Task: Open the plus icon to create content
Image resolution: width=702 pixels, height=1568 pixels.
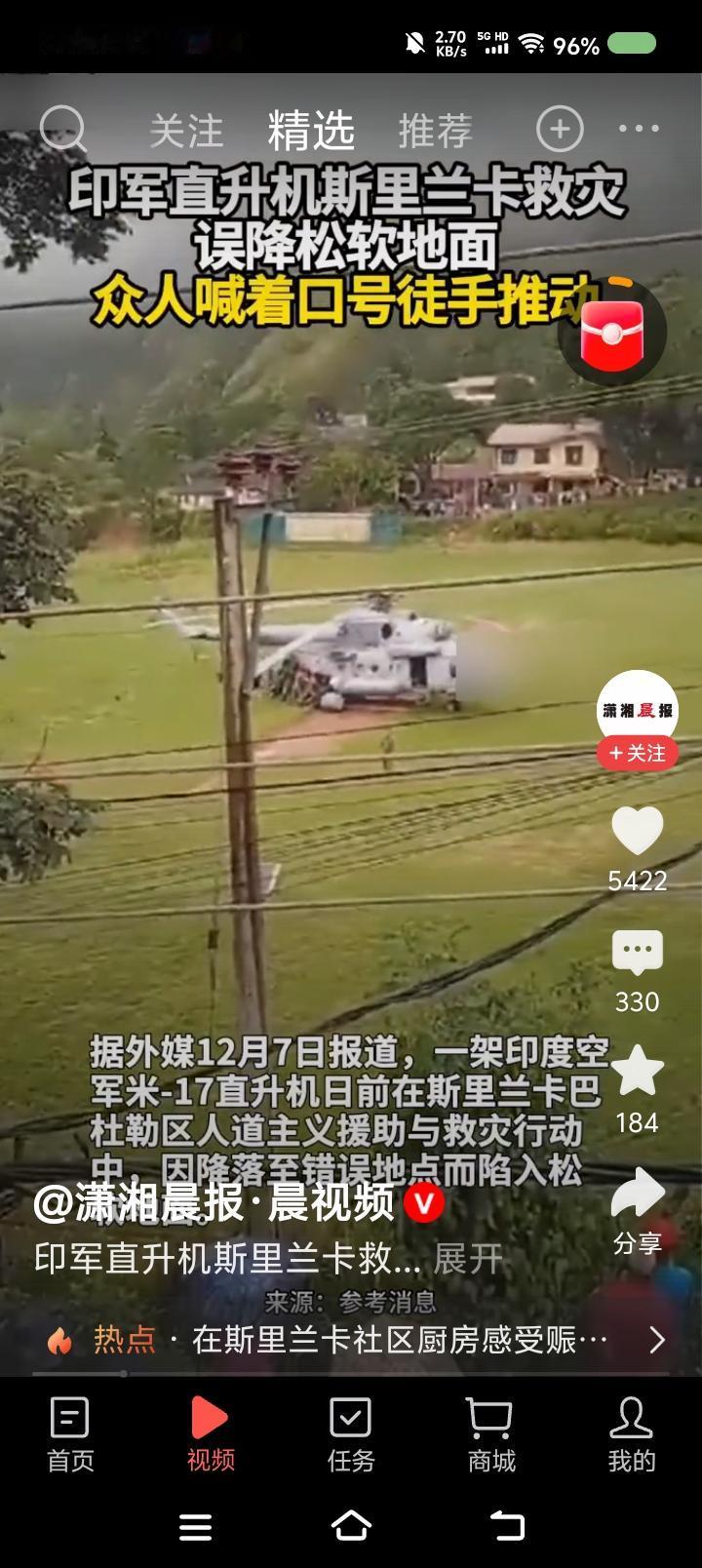Action: pos(563,128)
